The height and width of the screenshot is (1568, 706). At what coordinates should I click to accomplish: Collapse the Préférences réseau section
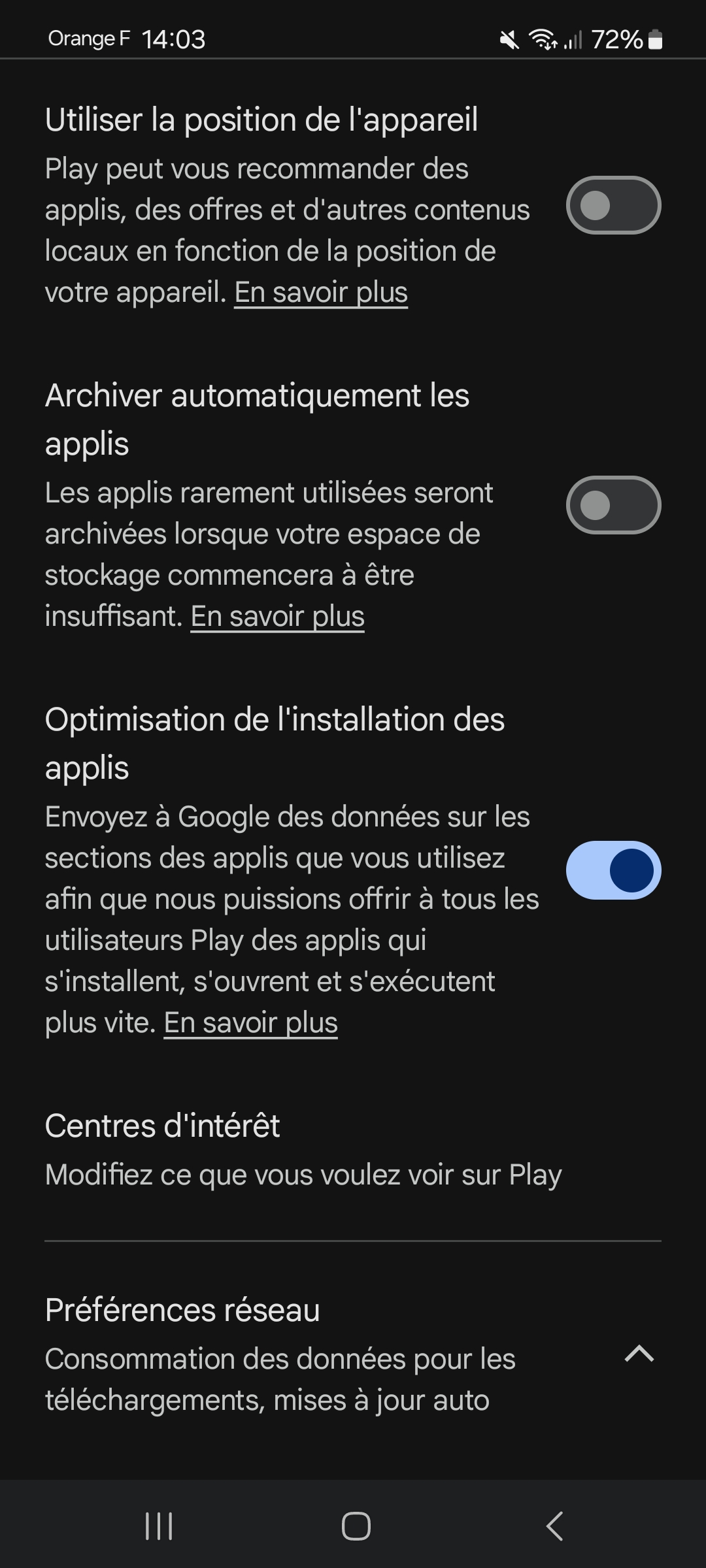[x=639, y=1354]
